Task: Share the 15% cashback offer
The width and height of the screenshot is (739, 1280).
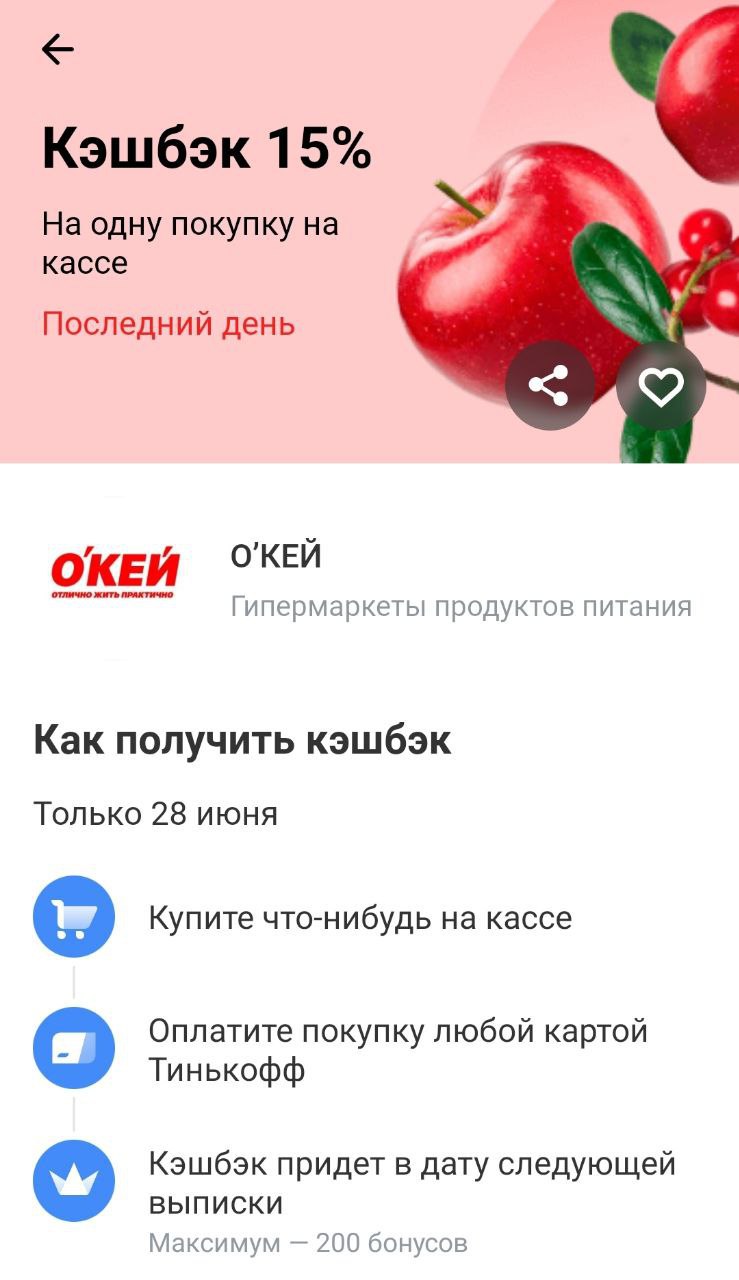Action: pos(549,386)
